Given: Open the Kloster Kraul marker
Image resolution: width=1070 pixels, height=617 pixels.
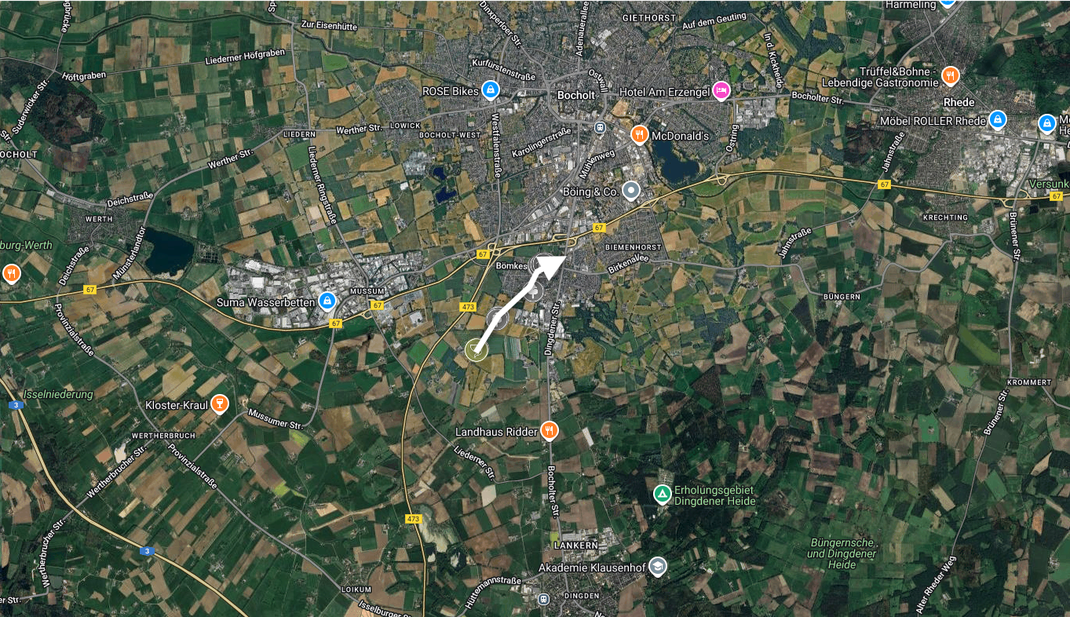Looking at the screenshot, I should coord(220,405).
